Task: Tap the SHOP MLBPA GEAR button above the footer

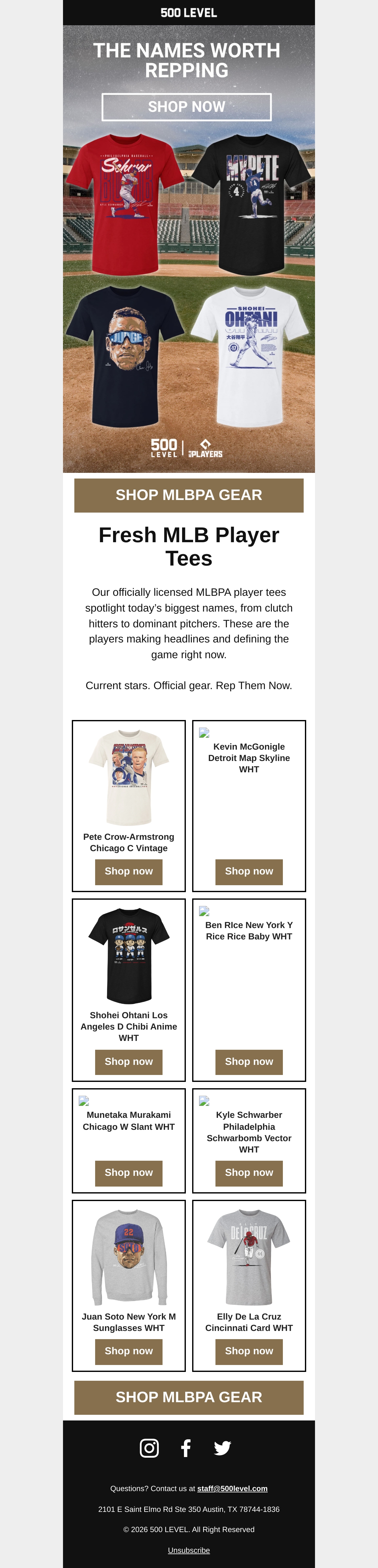Action: (x=189, y=1397)
